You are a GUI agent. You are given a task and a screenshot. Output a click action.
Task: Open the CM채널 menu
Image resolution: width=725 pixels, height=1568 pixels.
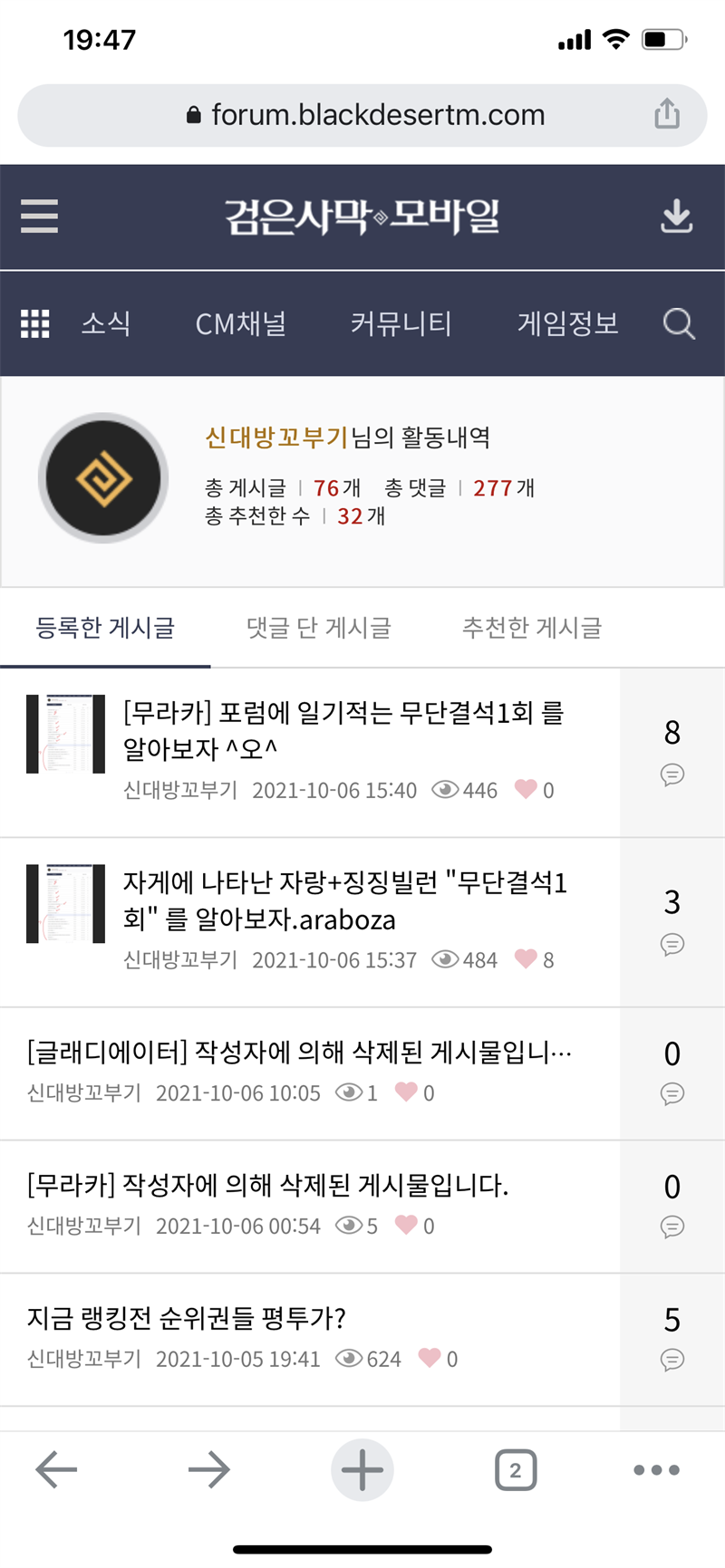click(241, 323)
